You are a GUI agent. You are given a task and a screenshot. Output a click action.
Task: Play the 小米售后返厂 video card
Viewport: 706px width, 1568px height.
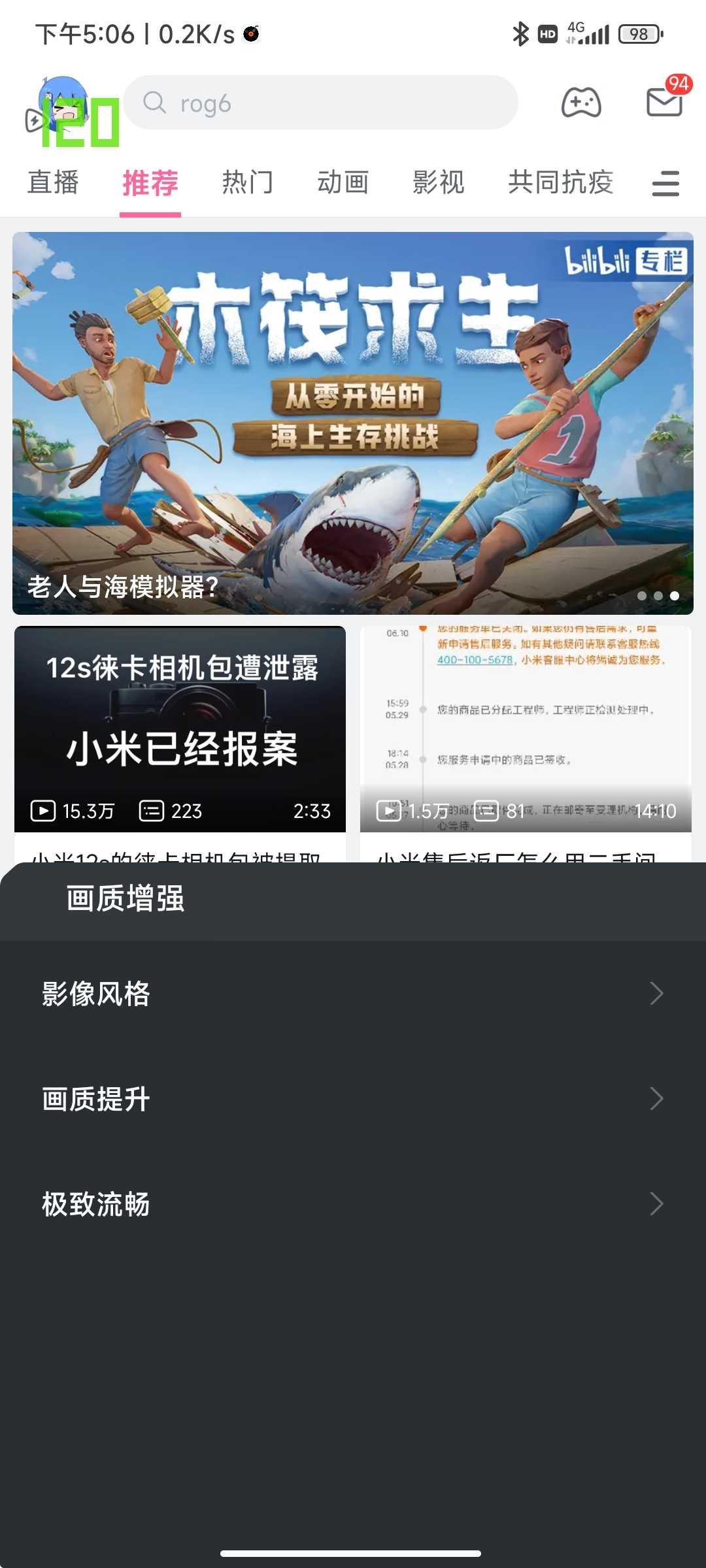tap(526, 728)
